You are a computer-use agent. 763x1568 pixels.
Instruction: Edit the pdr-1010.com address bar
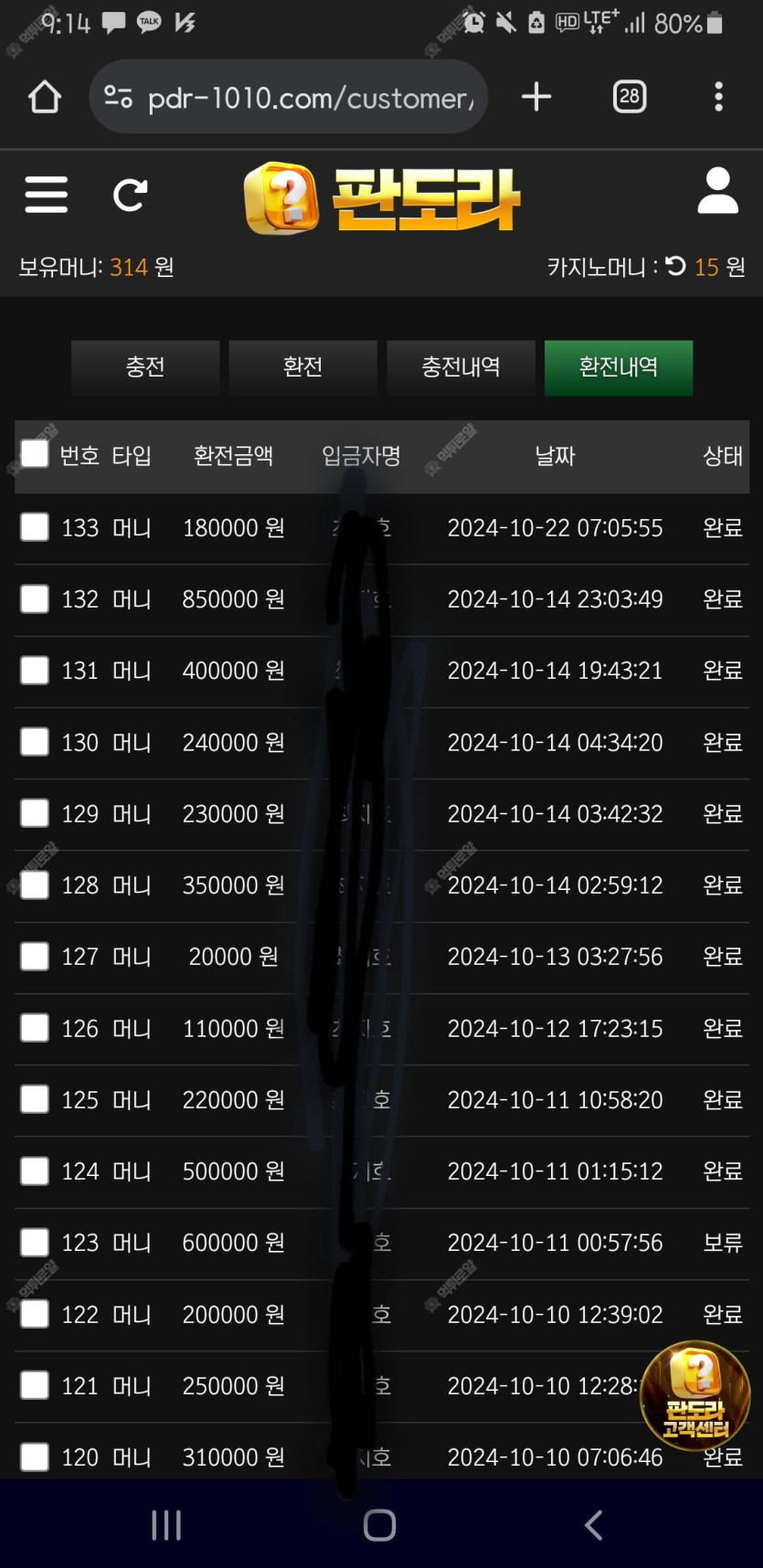click(289, 97)
